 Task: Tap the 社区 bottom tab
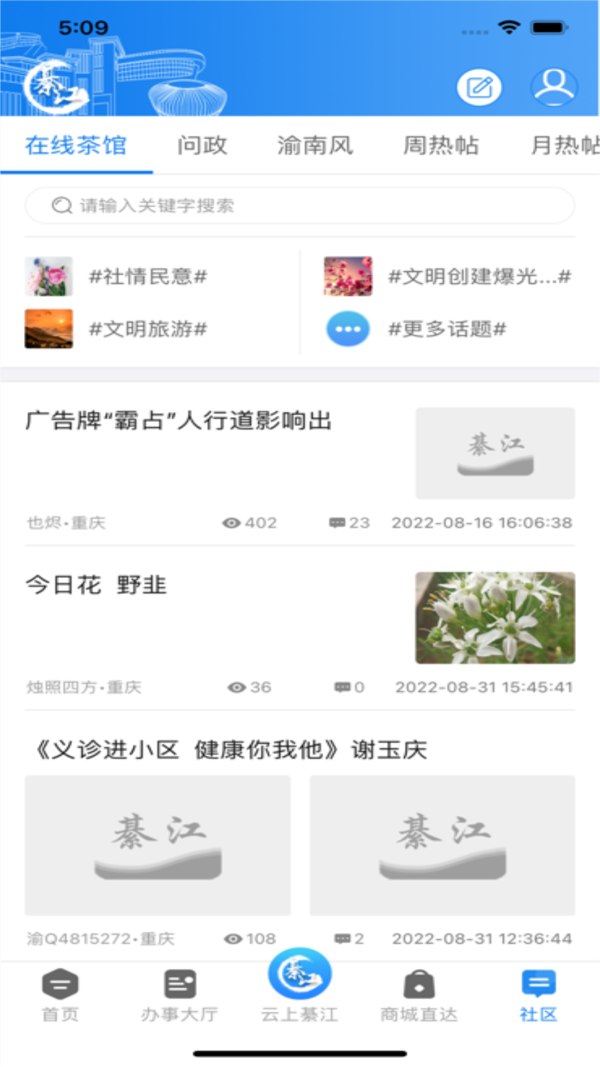click(538, 995)
